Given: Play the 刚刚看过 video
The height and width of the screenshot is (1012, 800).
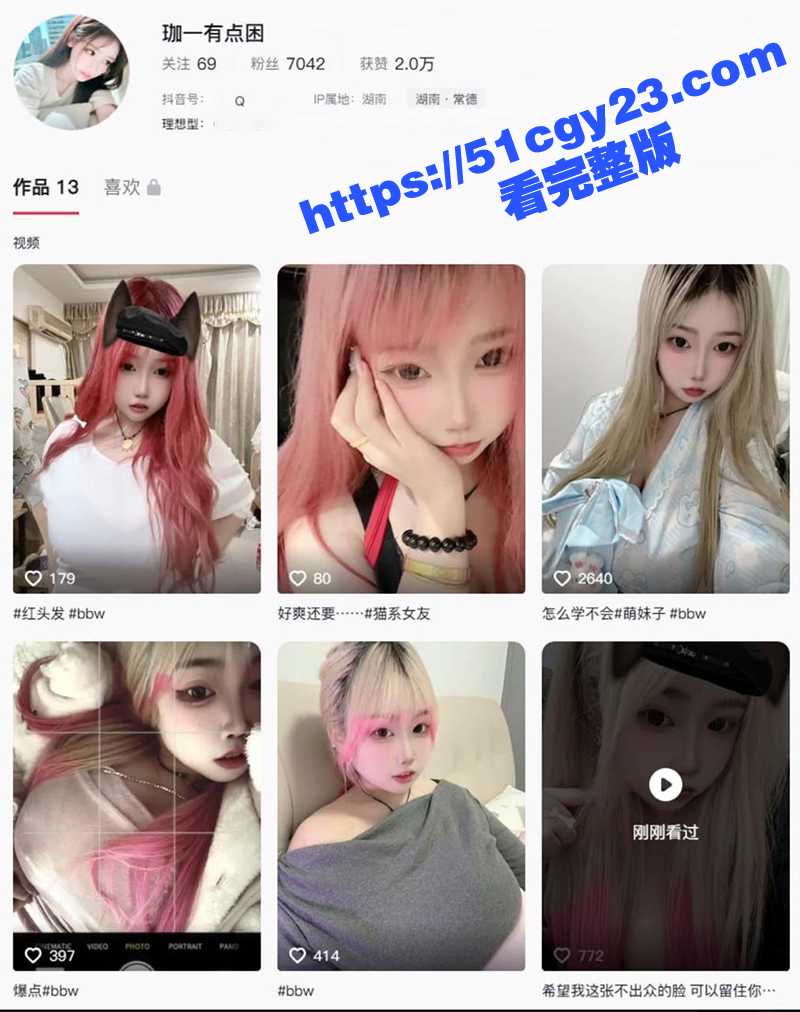Looking at the screenshot, I should [665, 786].
